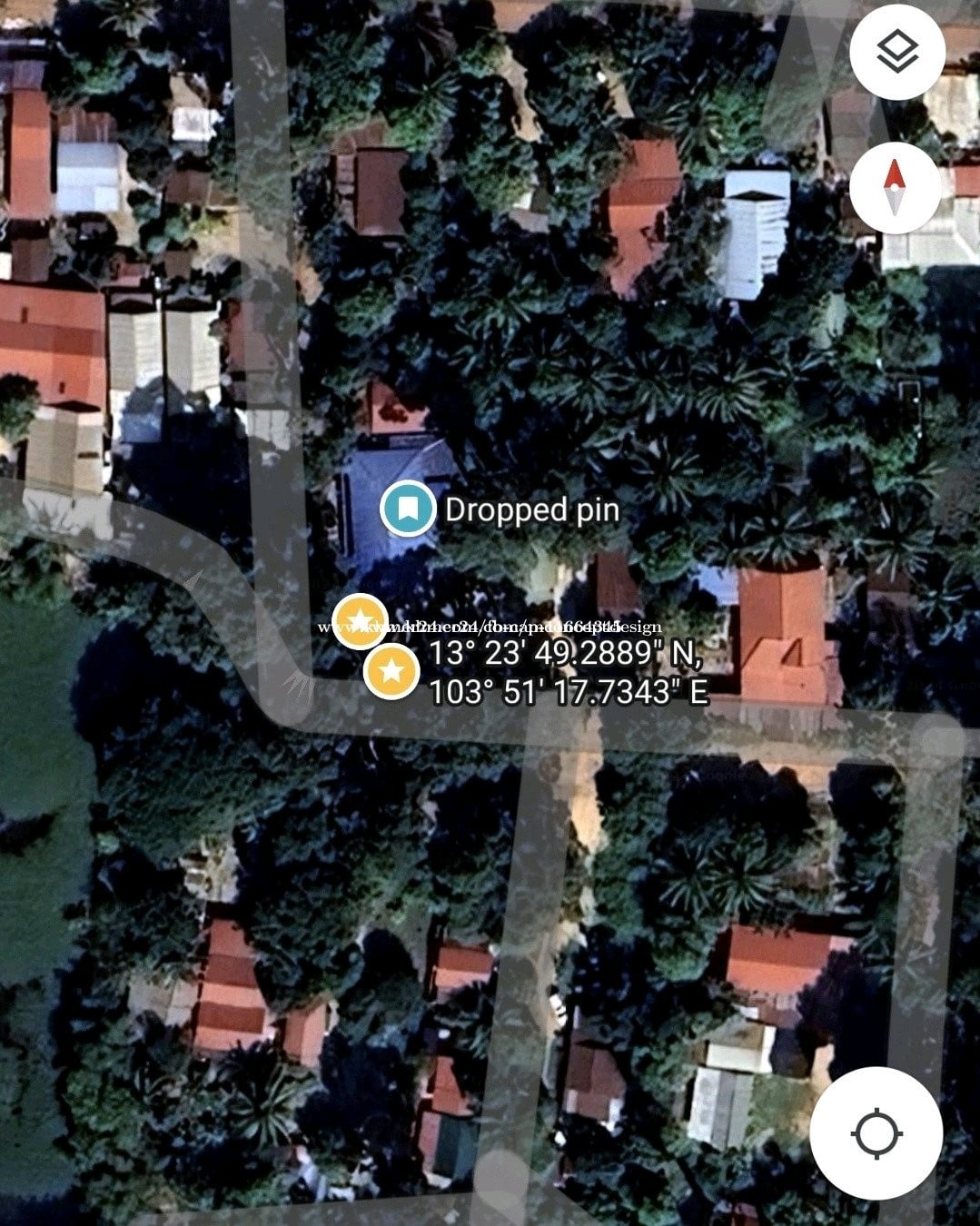
Task: Open the starred place labeled with coordinates
Action: tap(391, 672)
